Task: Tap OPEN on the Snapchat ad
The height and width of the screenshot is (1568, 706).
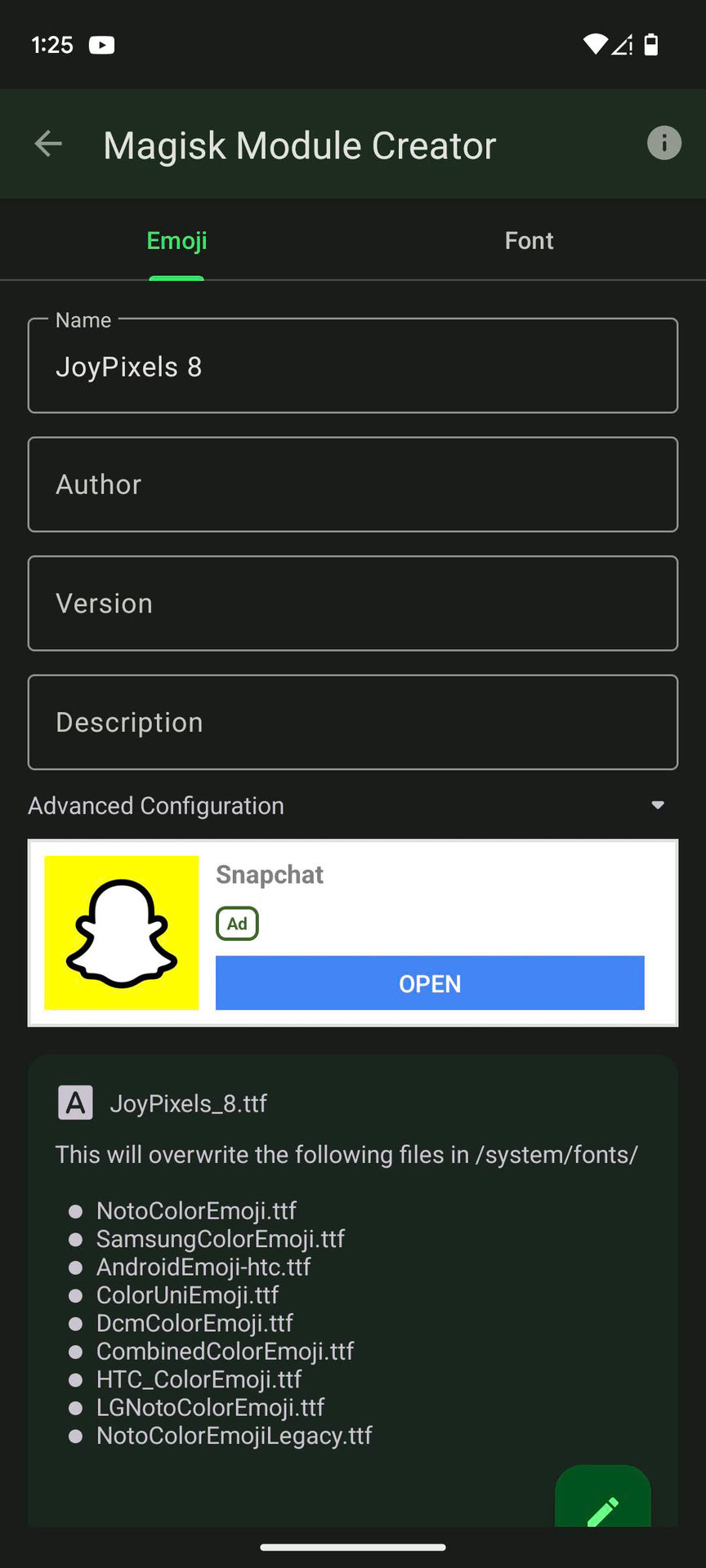Action: [430, 983]
